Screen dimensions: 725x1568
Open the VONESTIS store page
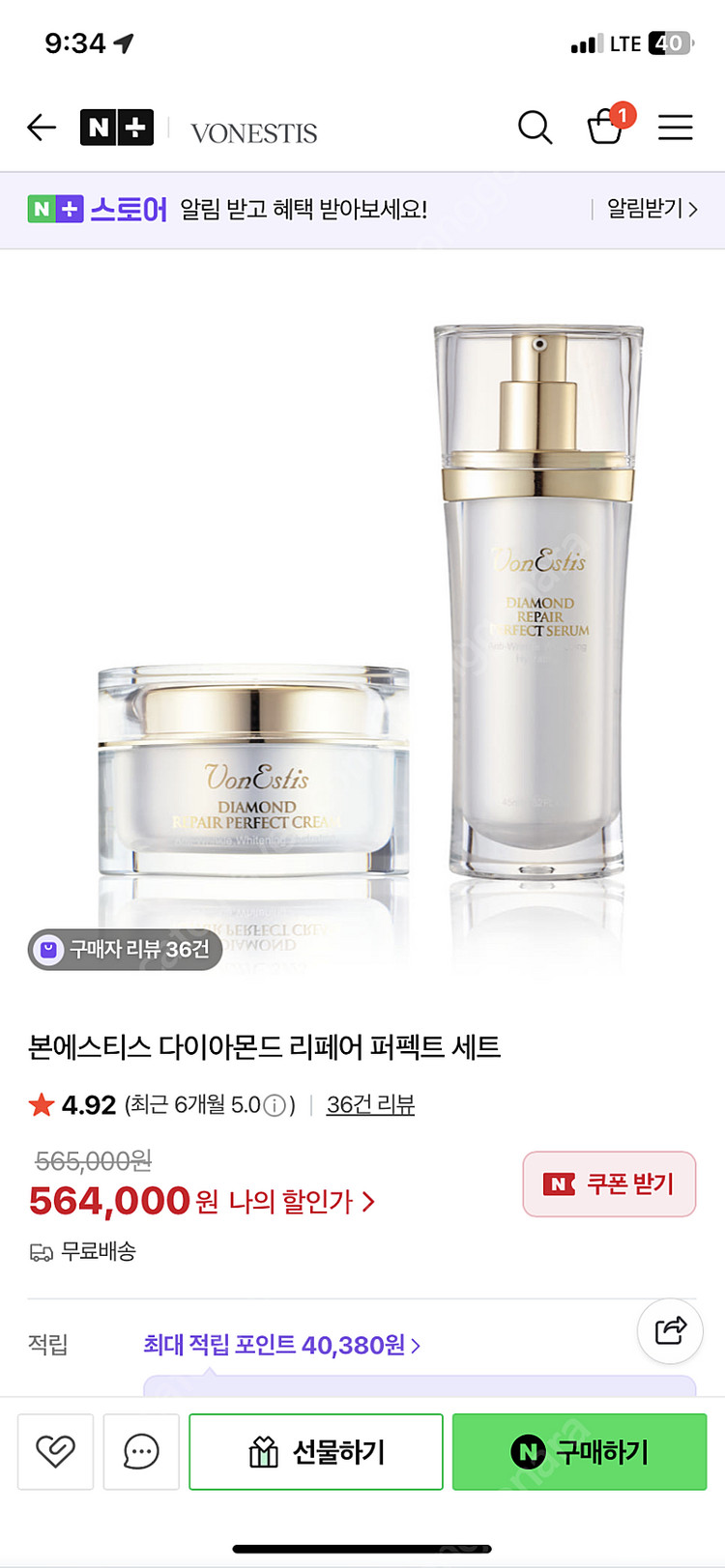[x=253, y=132]
